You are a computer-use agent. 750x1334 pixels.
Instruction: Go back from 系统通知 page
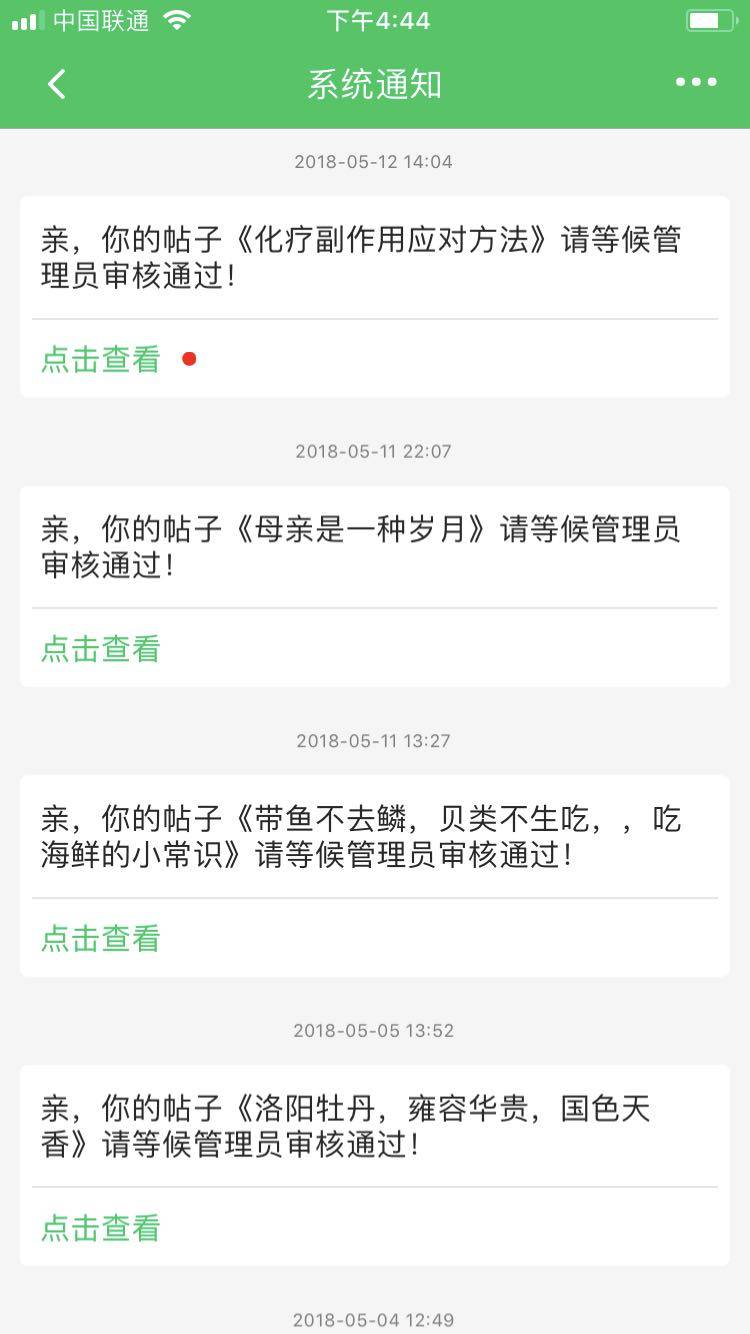tap(57, 84)
